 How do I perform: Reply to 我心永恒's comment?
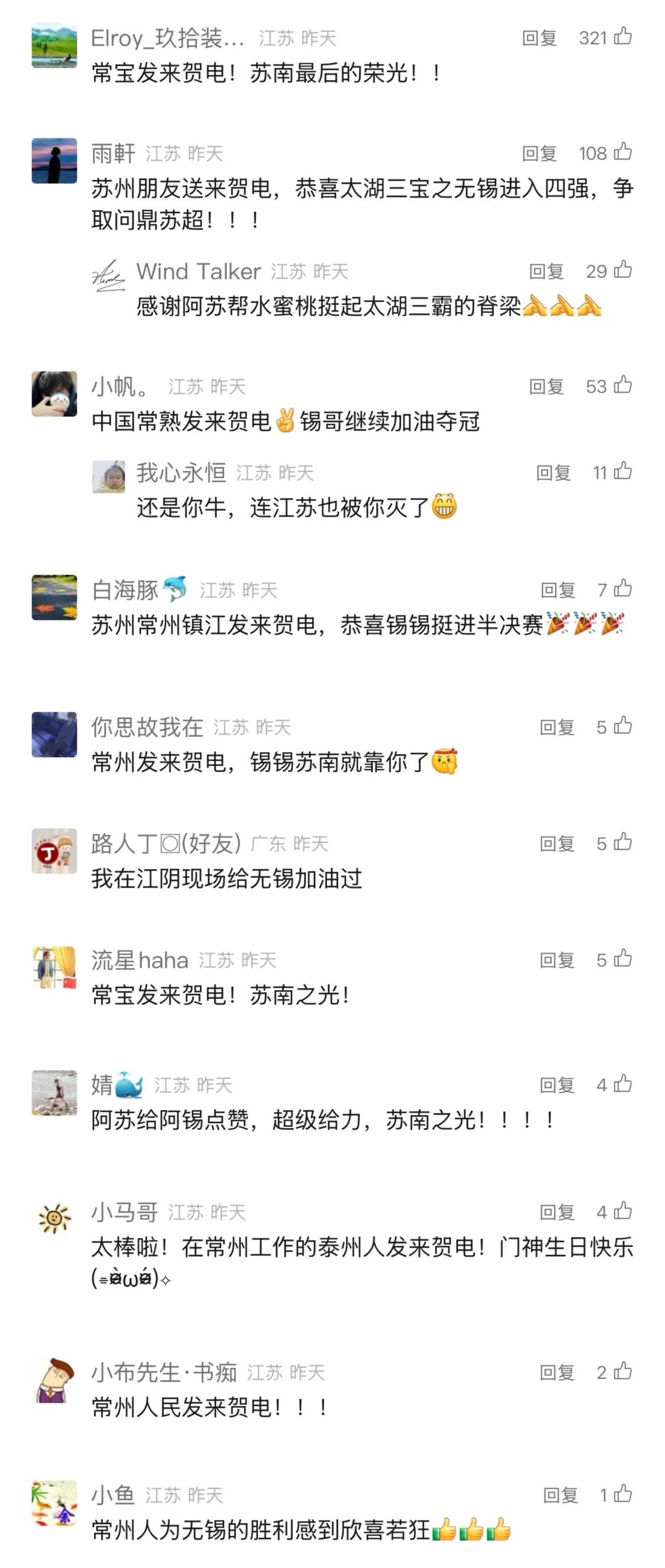click(x=553, y=473)
